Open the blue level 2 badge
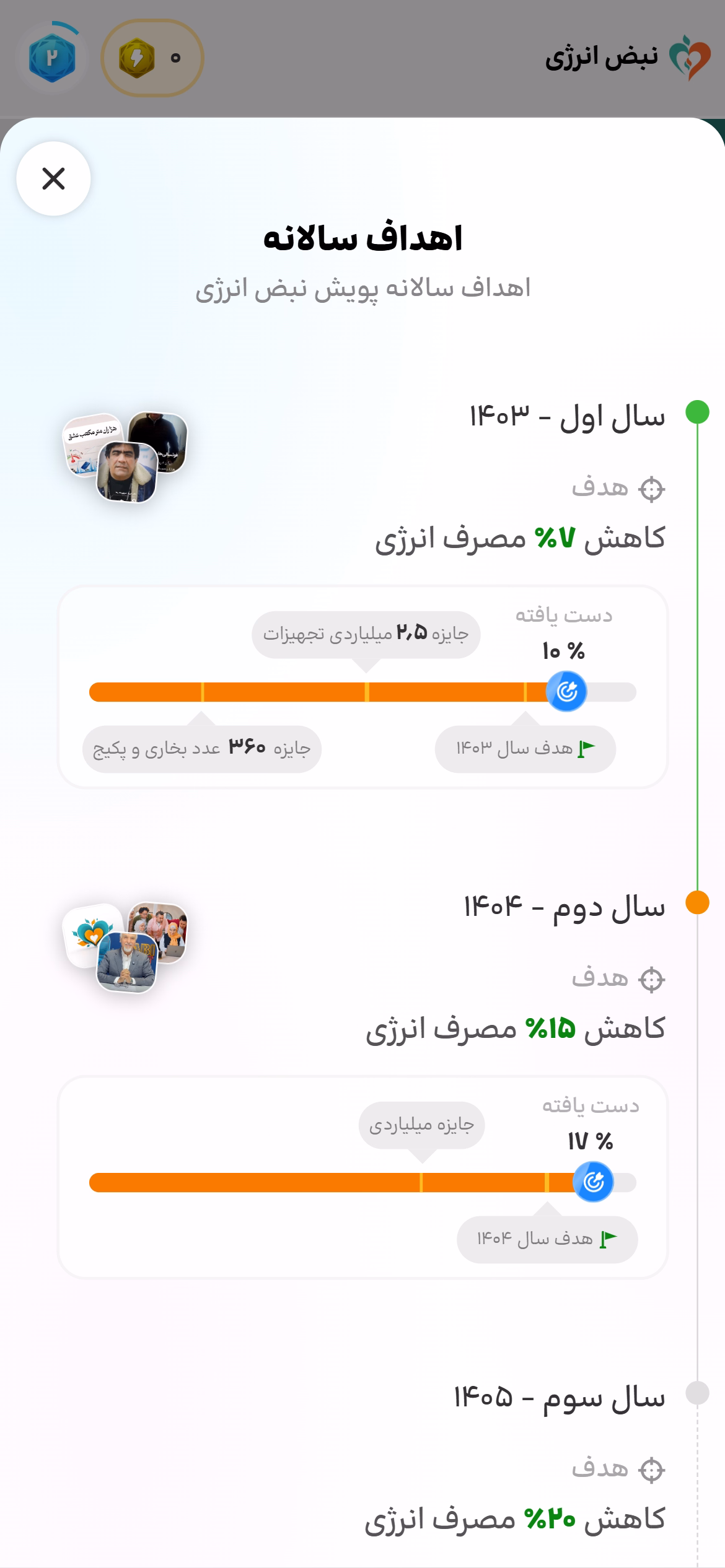The height and width of the screenshot is (1568, 725). tap(52, 57)
